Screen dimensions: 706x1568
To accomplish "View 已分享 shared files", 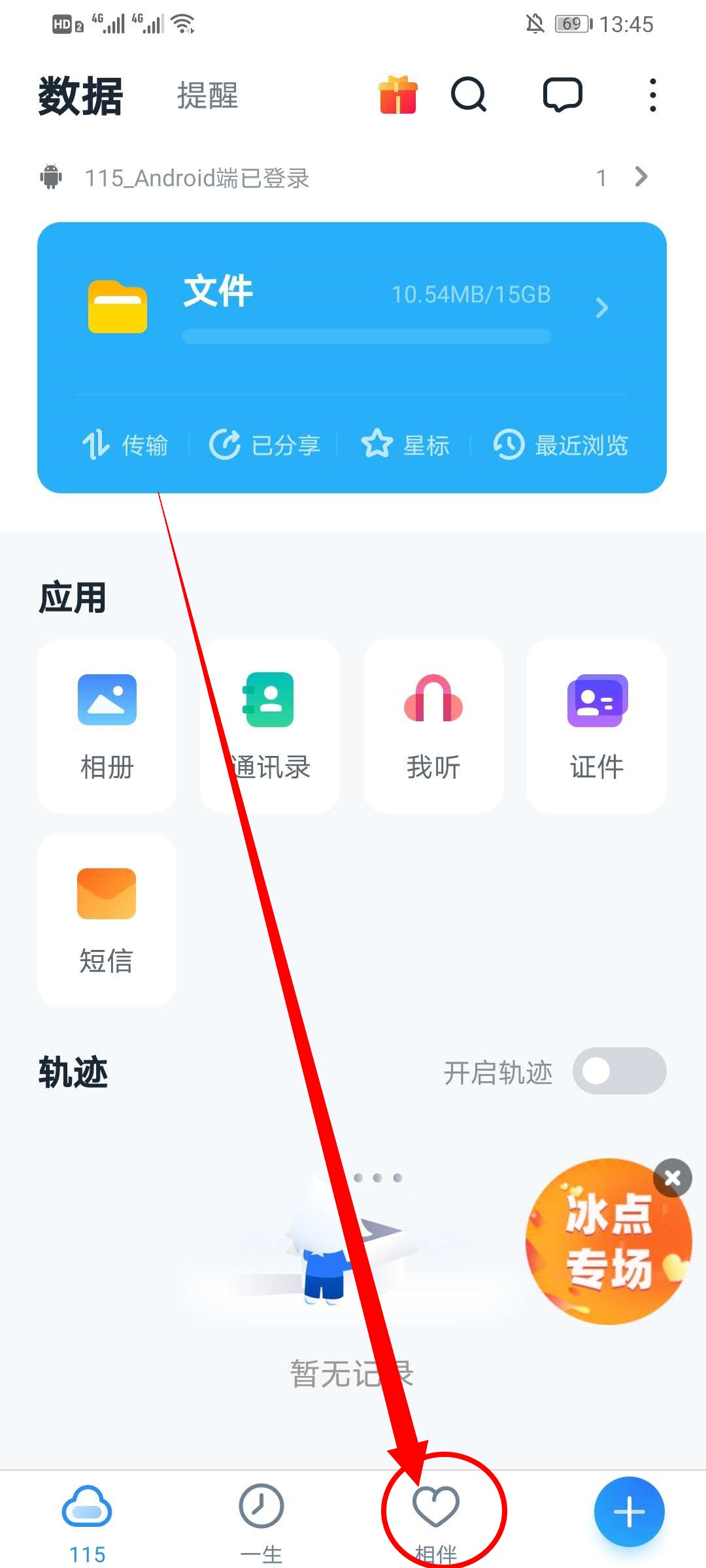I will pos(265,445).
